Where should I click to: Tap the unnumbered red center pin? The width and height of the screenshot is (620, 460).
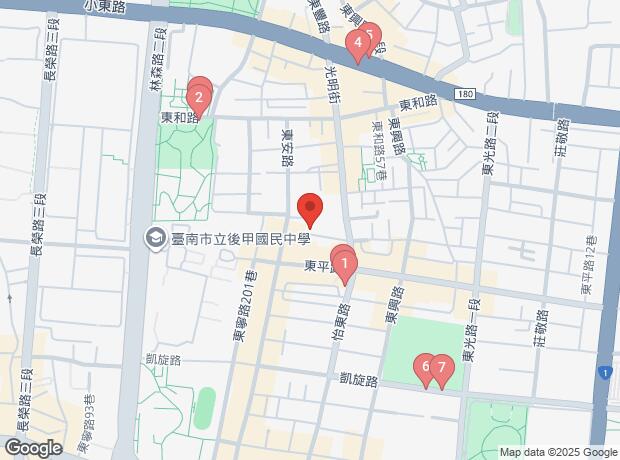coord(310,210)
